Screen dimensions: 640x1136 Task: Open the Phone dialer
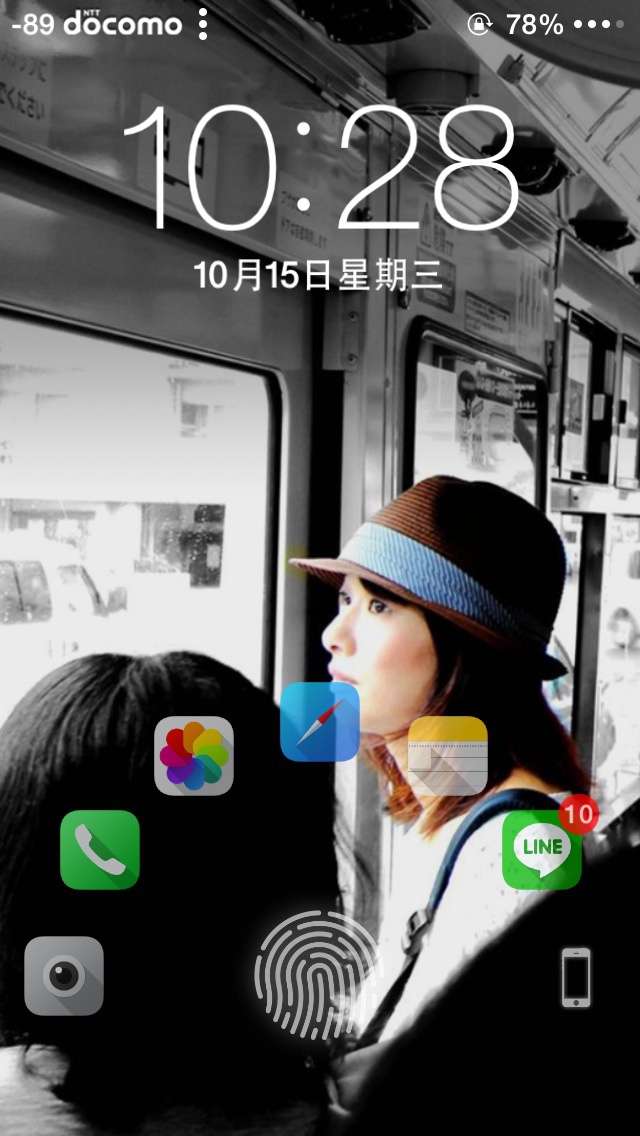coord(100,850)
